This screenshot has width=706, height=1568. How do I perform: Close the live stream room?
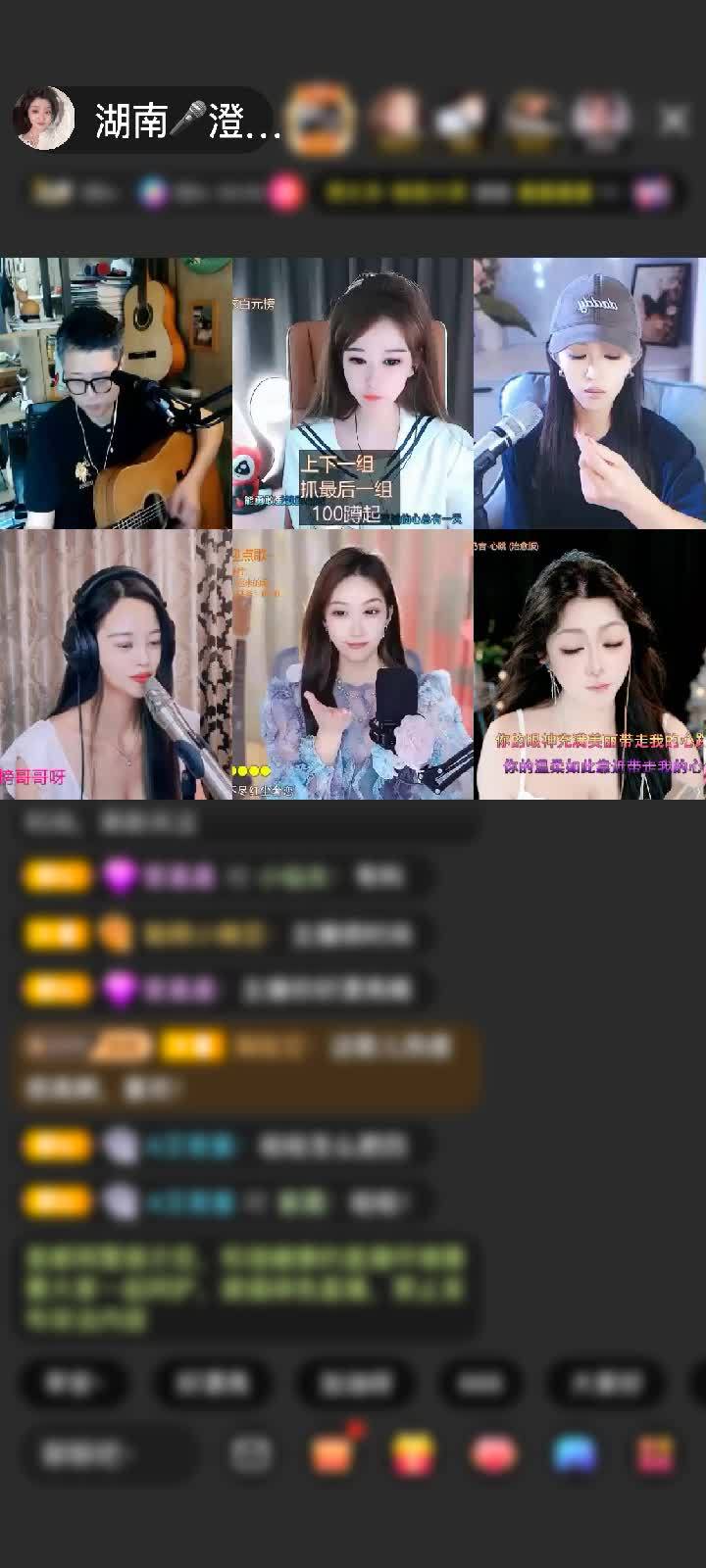(x=674, y=121)
